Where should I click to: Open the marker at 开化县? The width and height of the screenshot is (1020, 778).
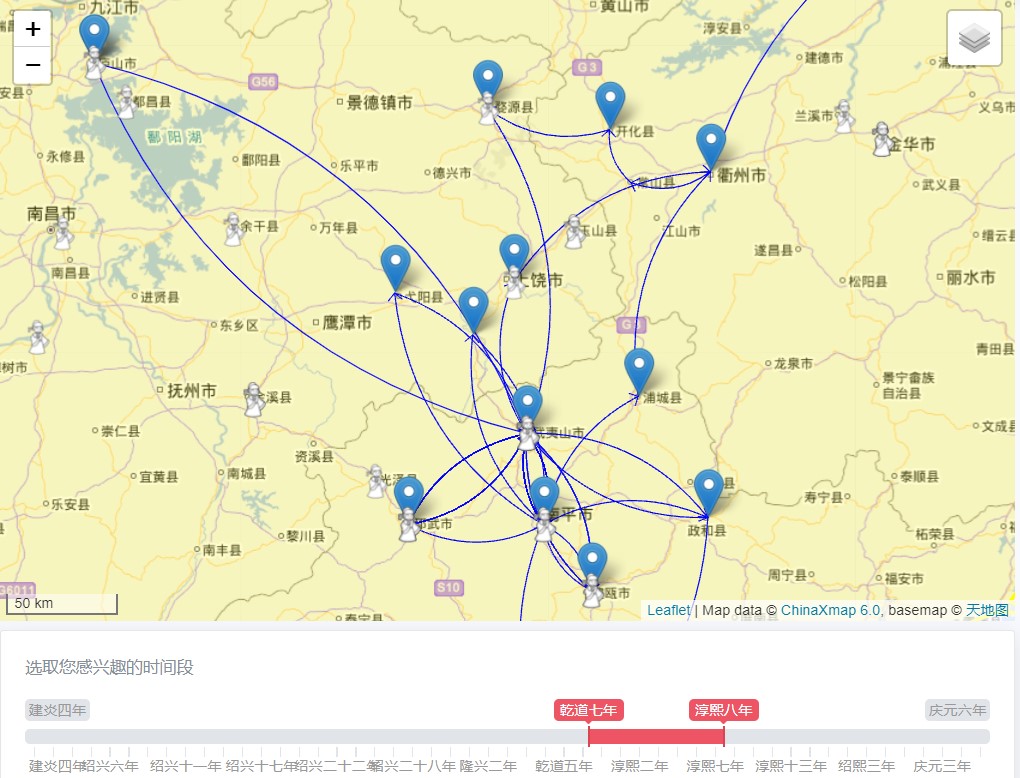[610, 101]
